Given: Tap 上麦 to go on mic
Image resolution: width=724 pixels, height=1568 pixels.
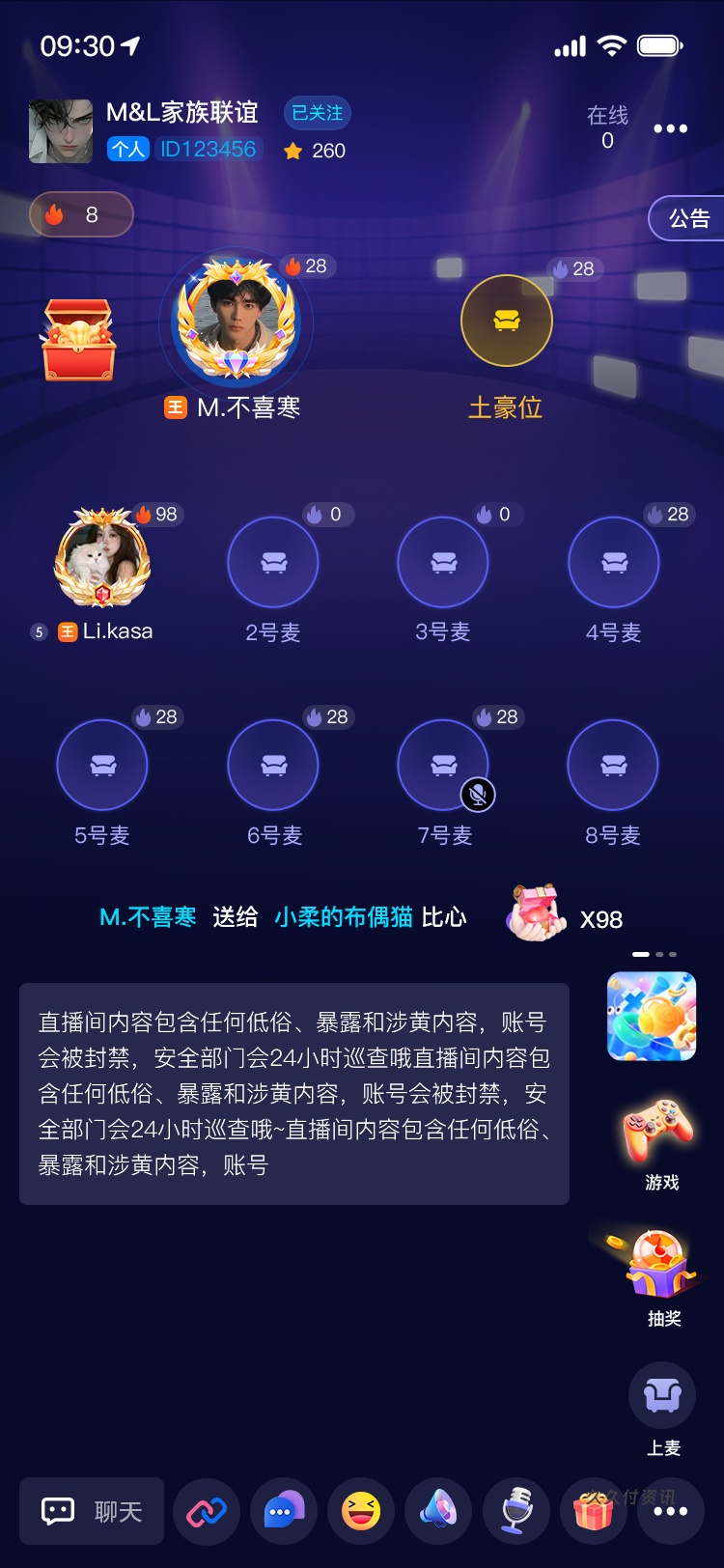Looking at the screenshot, I should click(662, 1409).
